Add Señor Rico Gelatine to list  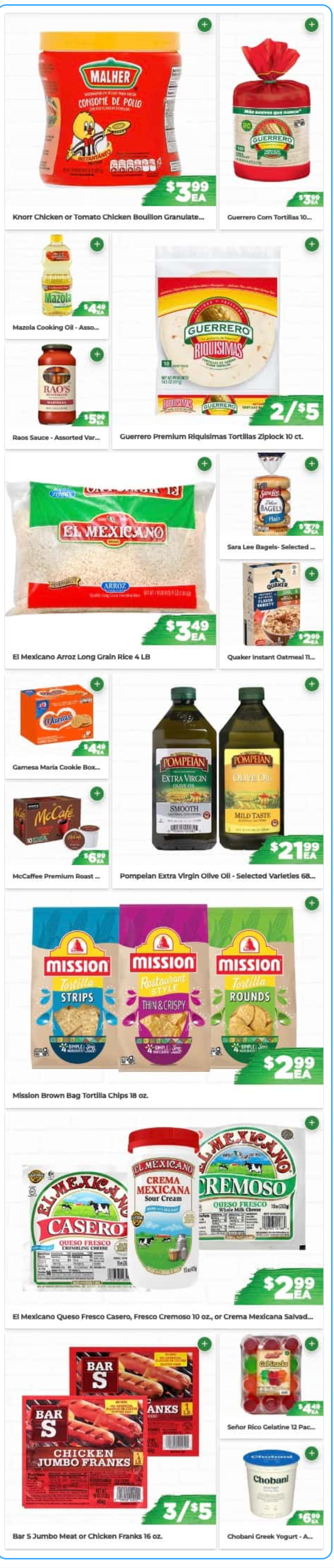(311, 1343)
